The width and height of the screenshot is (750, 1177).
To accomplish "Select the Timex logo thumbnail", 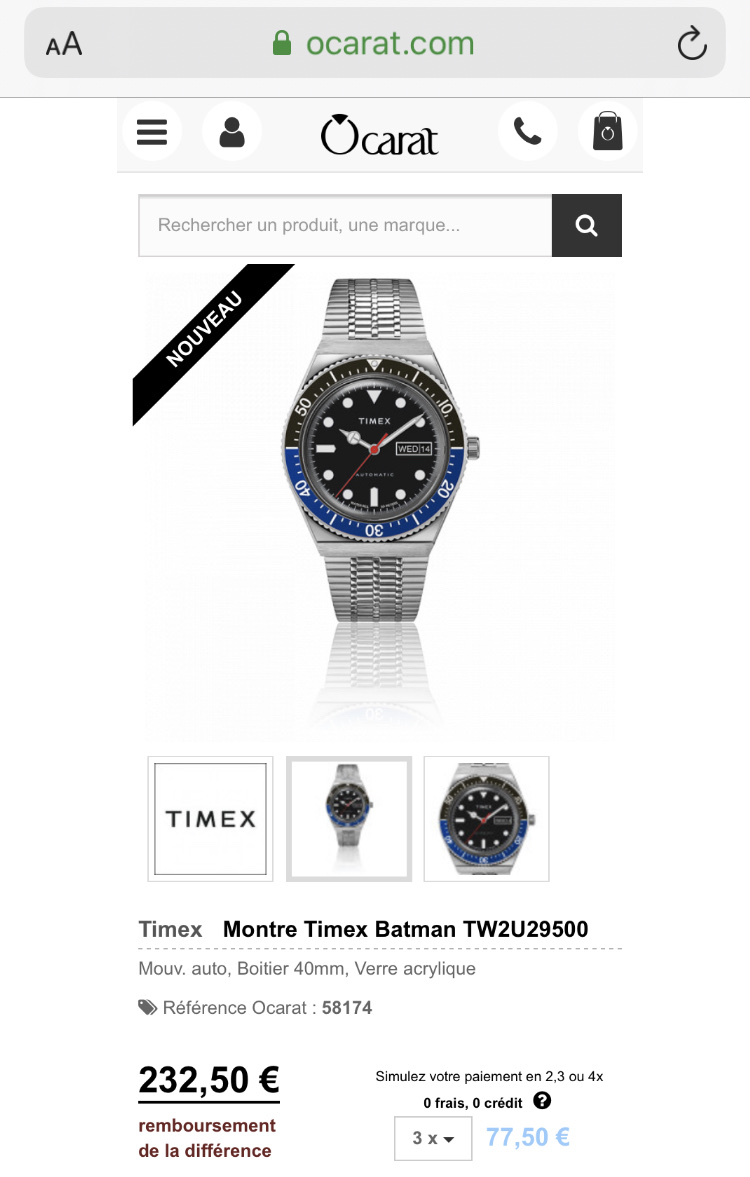I will click(x=210, y=818).
